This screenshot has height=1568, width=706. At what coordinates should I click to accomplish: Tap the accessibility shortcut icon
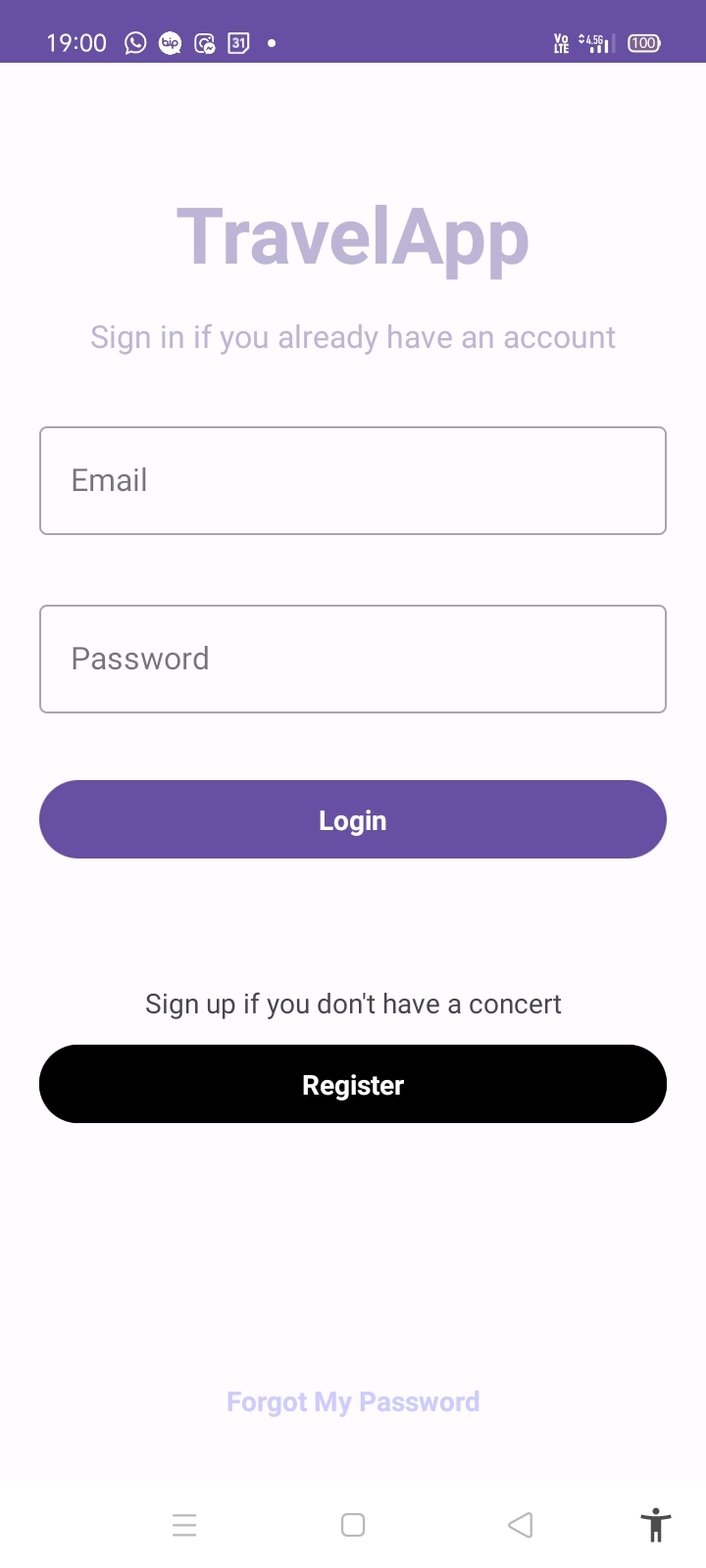pos(655,1525)
